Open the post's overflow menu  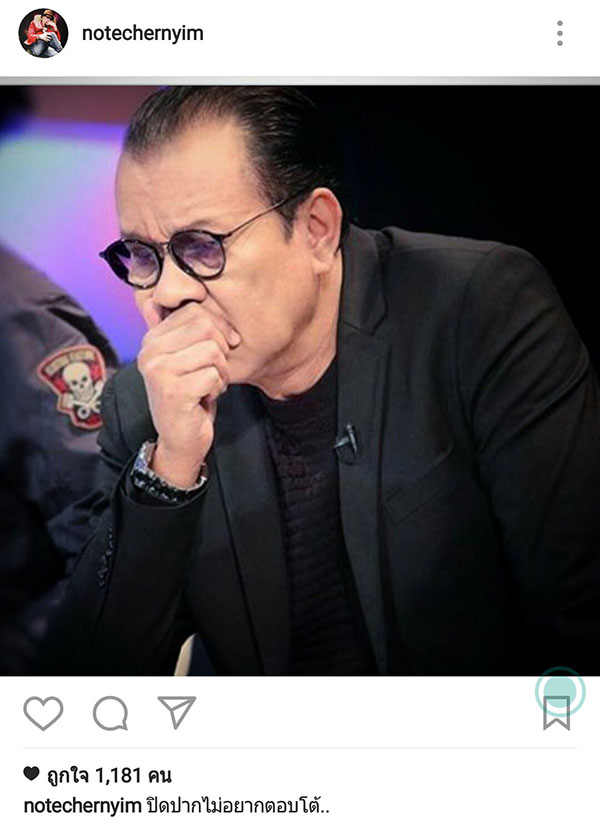(560, 33)
